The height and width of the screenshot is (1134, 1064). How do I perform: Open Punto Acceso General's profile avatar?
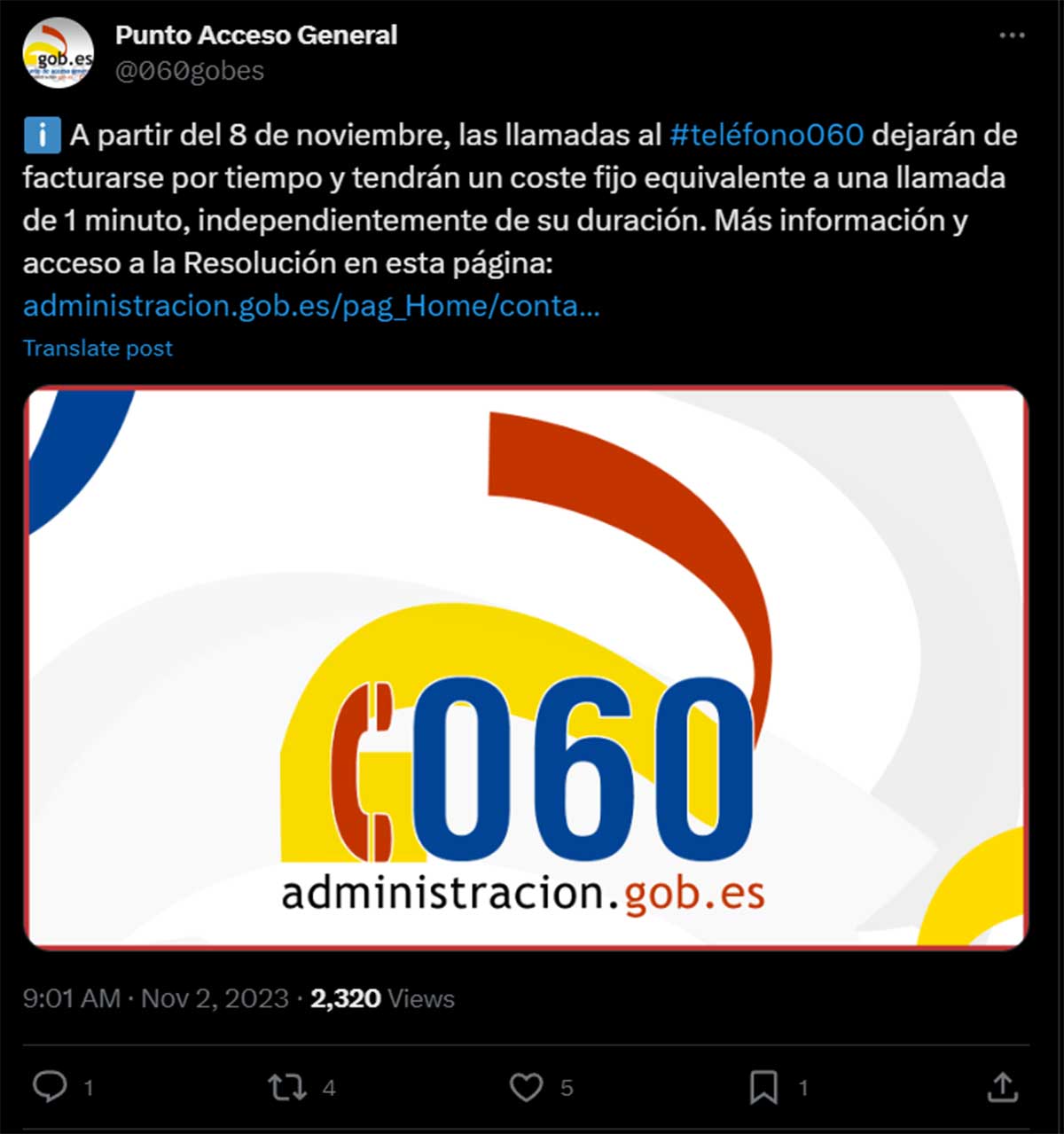click(58, 54)
